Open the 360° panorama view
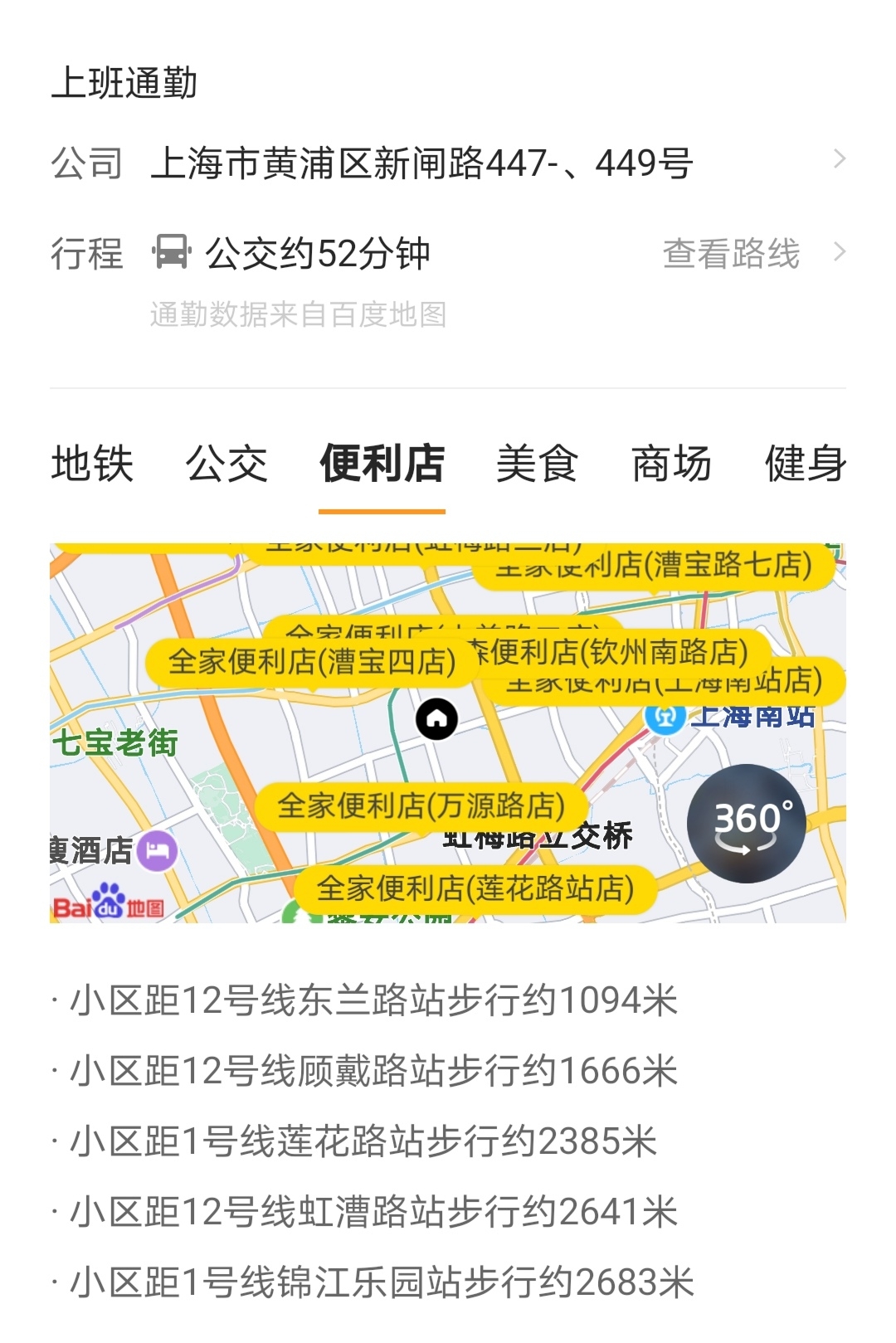Screen dimensions: 896x1343 tap(746, 823)
